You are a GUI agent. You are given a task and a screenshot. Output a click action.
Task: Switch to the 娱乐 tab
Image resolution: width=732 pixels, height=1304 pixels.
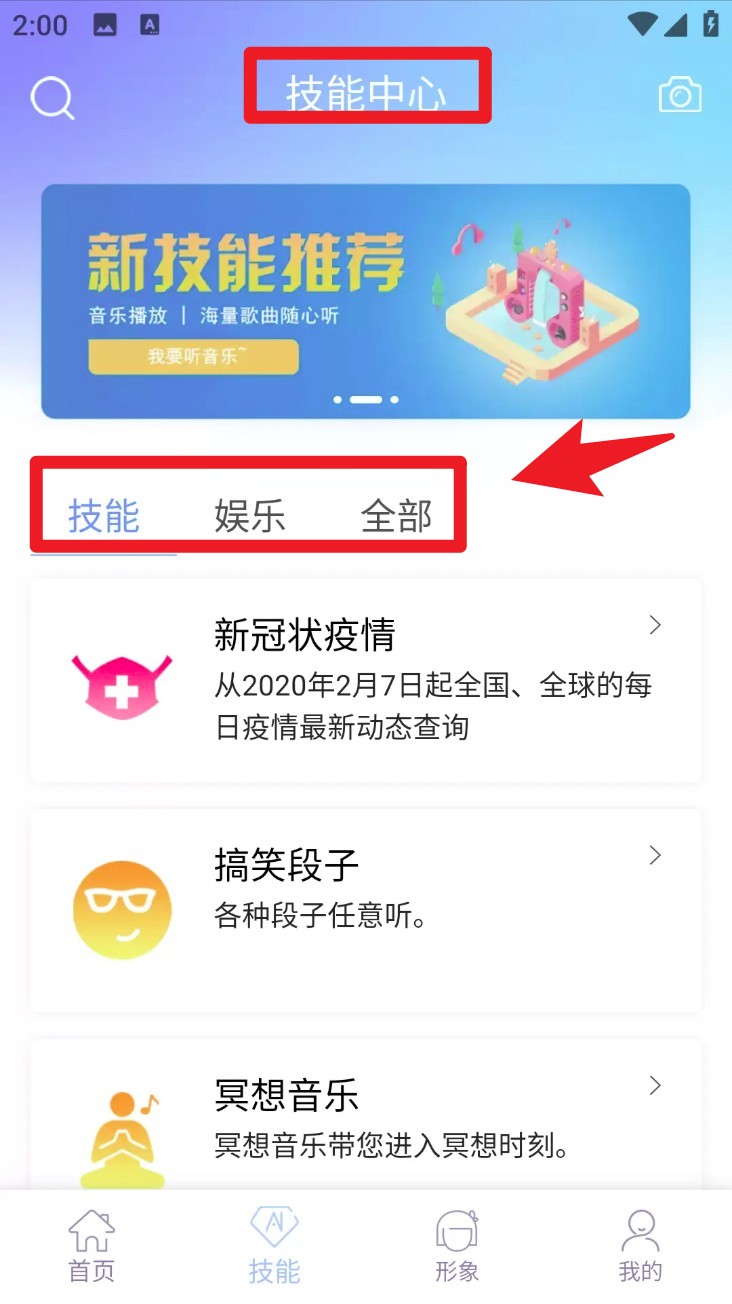click(x=250, y=517)
